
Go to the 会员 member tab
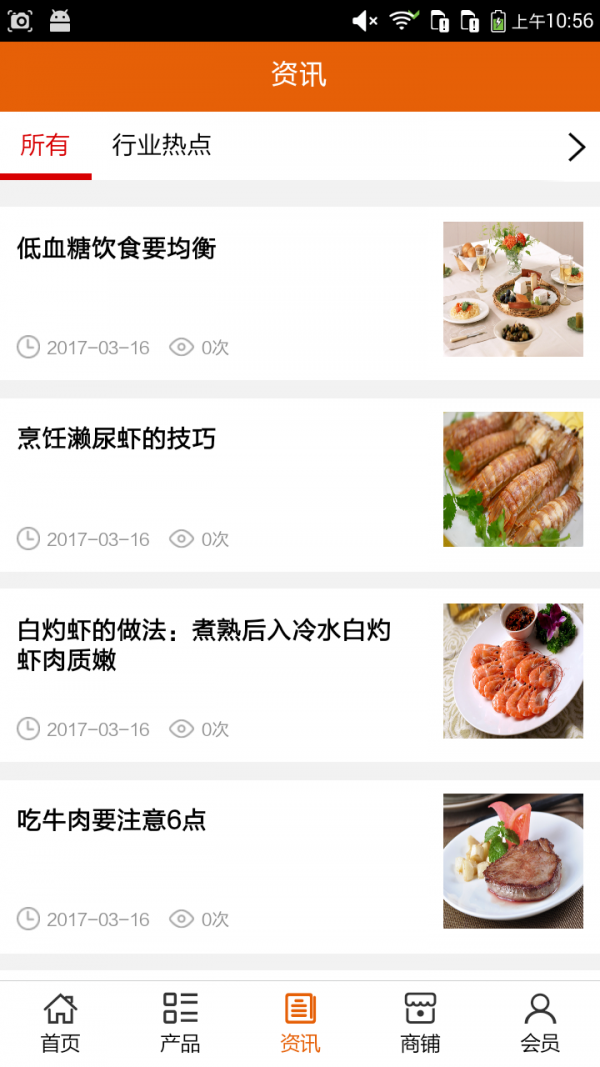coord(540,1023)
